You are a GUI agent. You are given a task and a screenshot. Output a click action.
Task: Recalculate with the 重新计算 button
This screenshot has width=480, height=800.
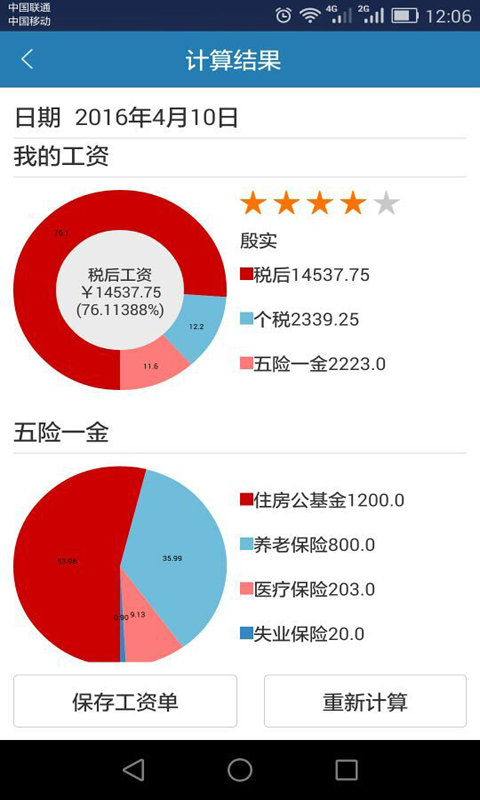365,701
